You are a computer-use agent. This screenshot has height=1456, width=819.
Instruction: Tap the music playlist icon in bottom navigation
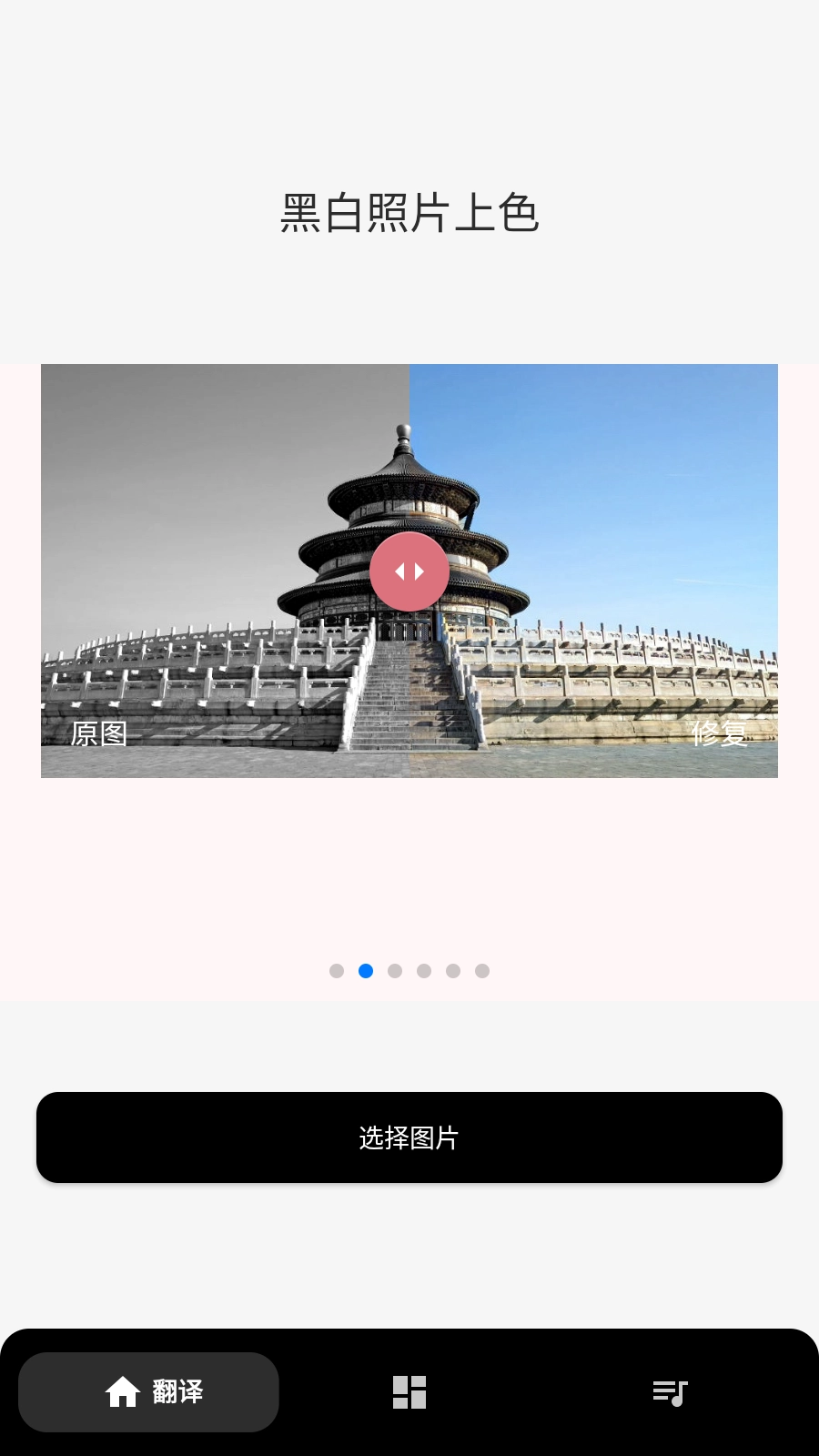point(670,1392)
